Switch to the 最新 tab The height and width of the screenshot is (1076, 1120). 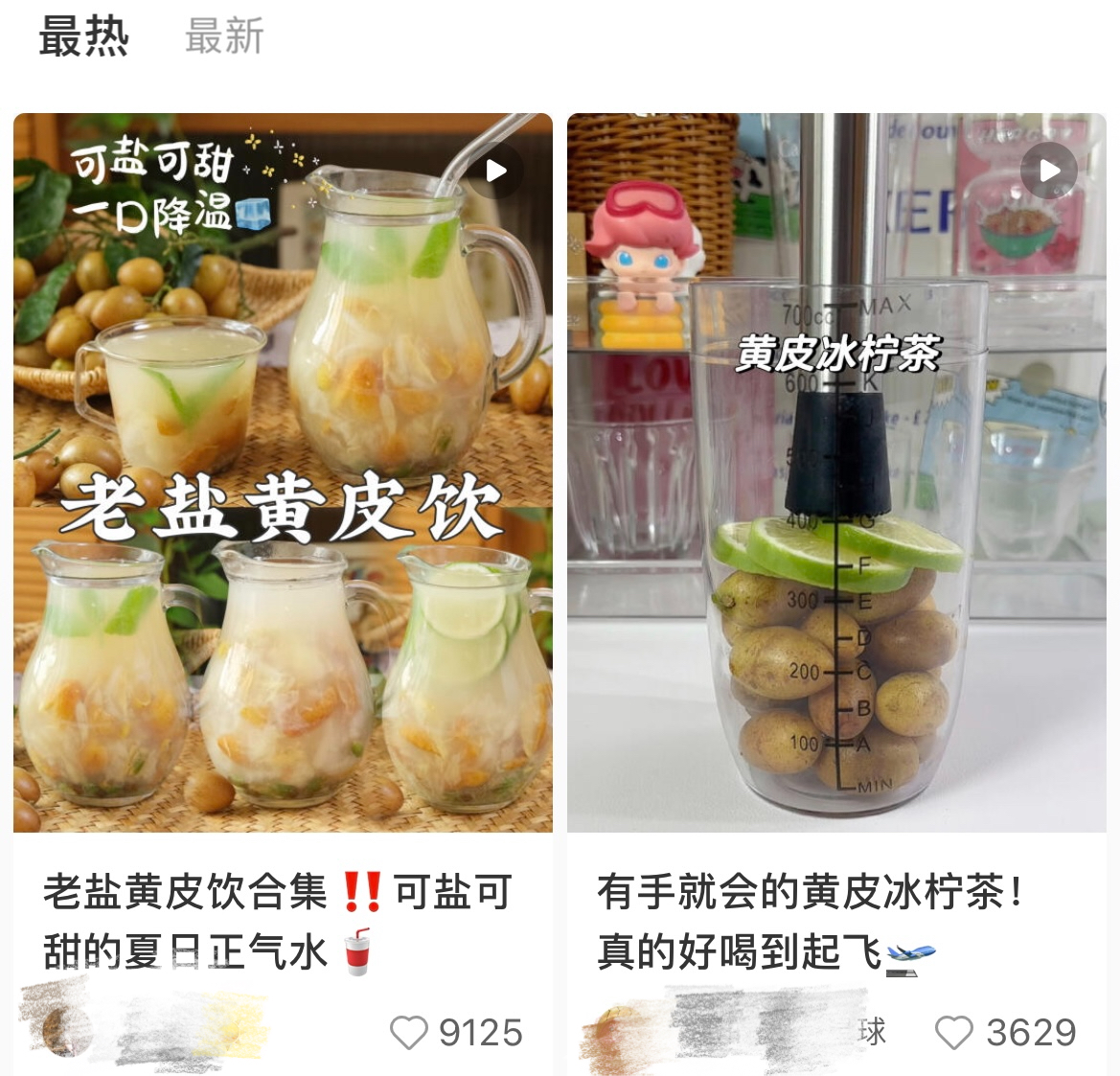coord(223,36)
